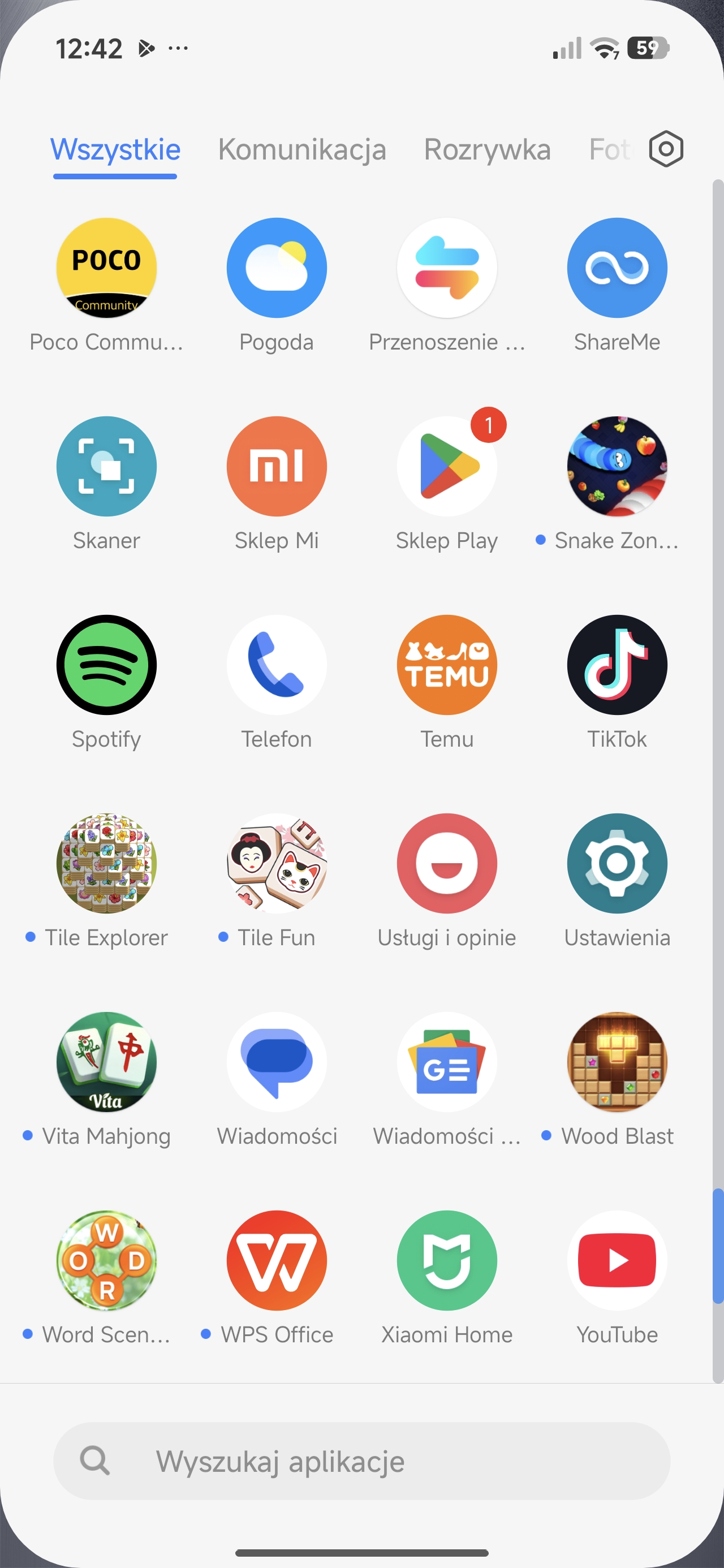Image resolution: width=724 pixels, height=1568 pixels.
Task: Launch the Skaner app
Action: tap(106, 466)
